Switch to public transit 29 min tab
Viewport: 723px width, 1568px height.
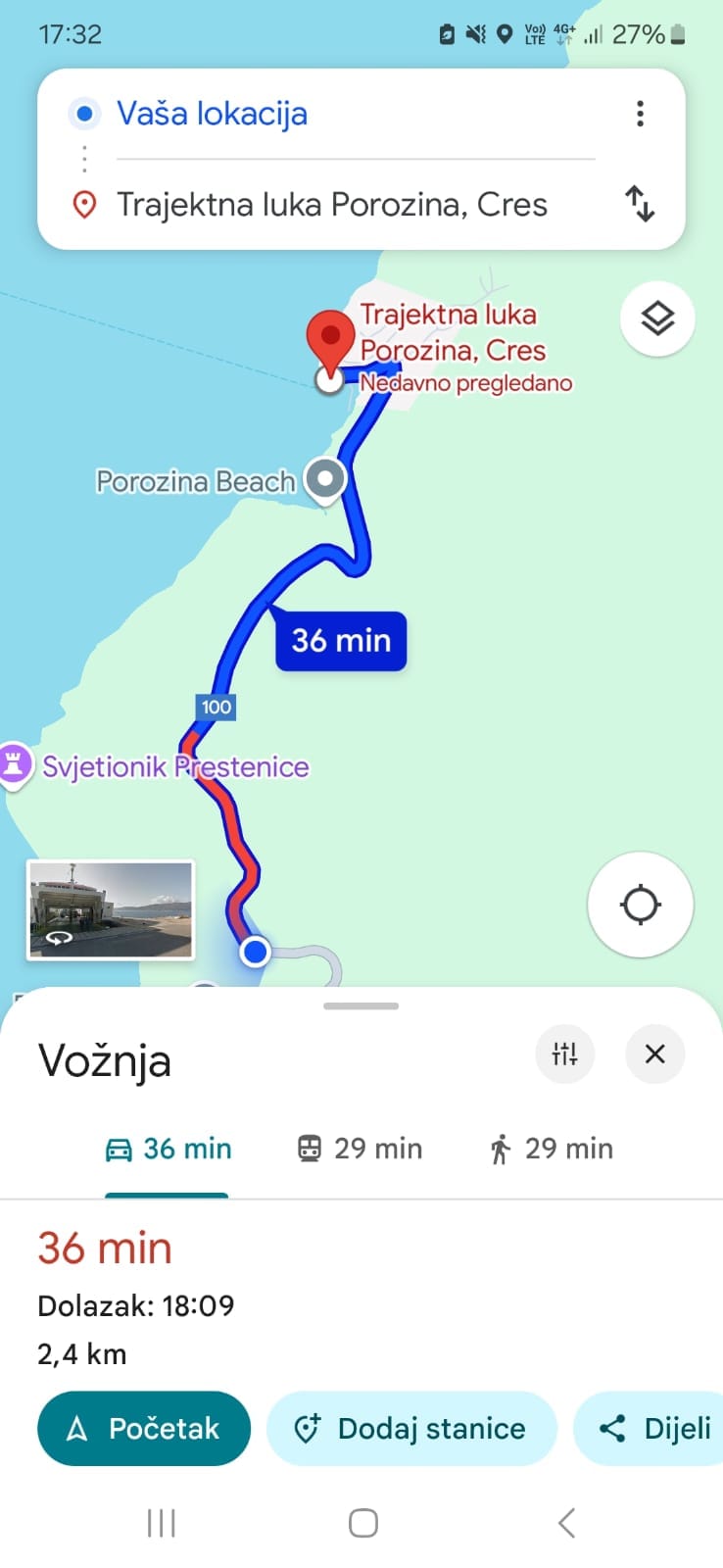(360, 1149)
